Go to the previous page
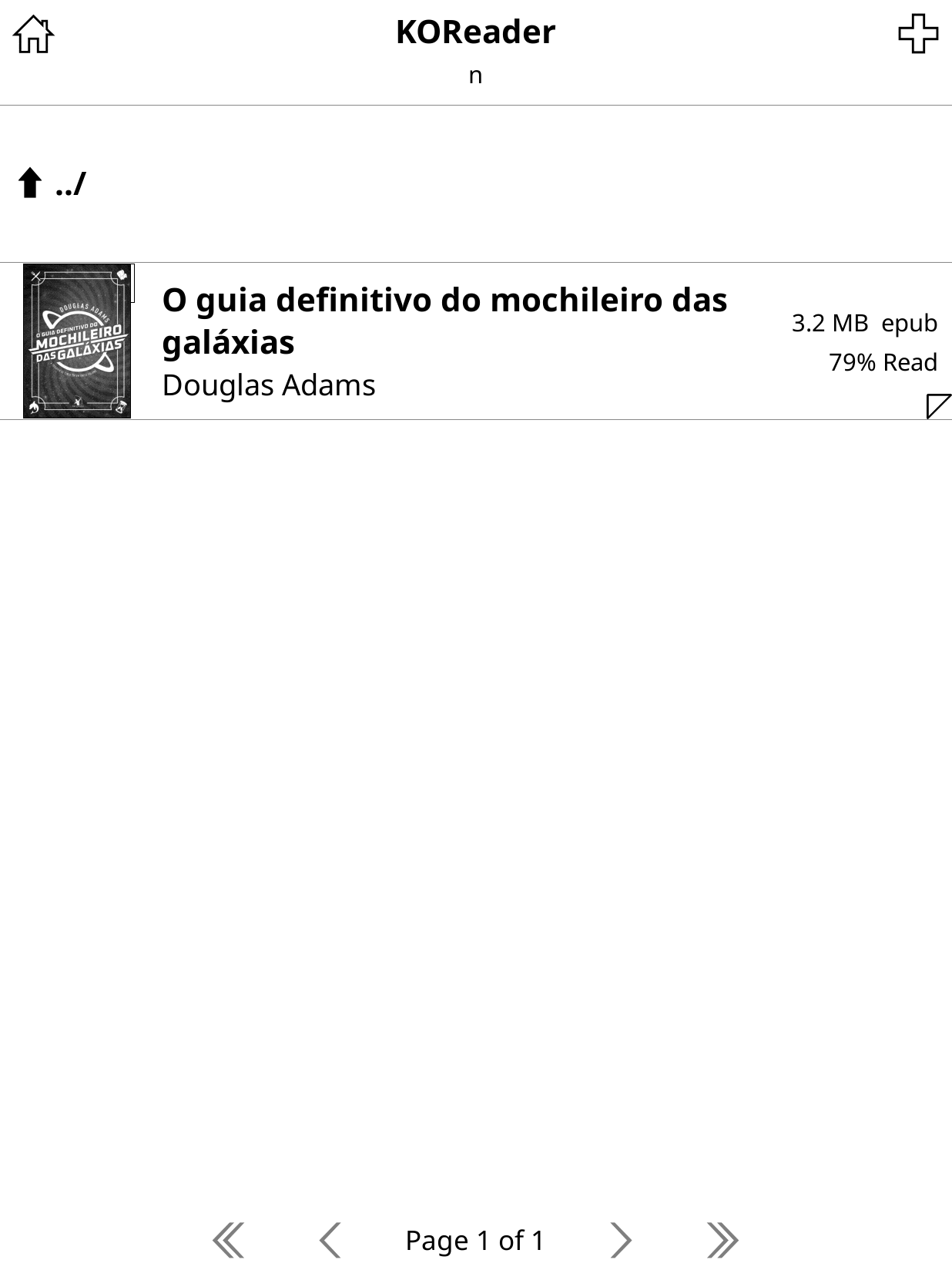Image resolution: width=952 pixels, height=1270 pixels. point(330,1240)
